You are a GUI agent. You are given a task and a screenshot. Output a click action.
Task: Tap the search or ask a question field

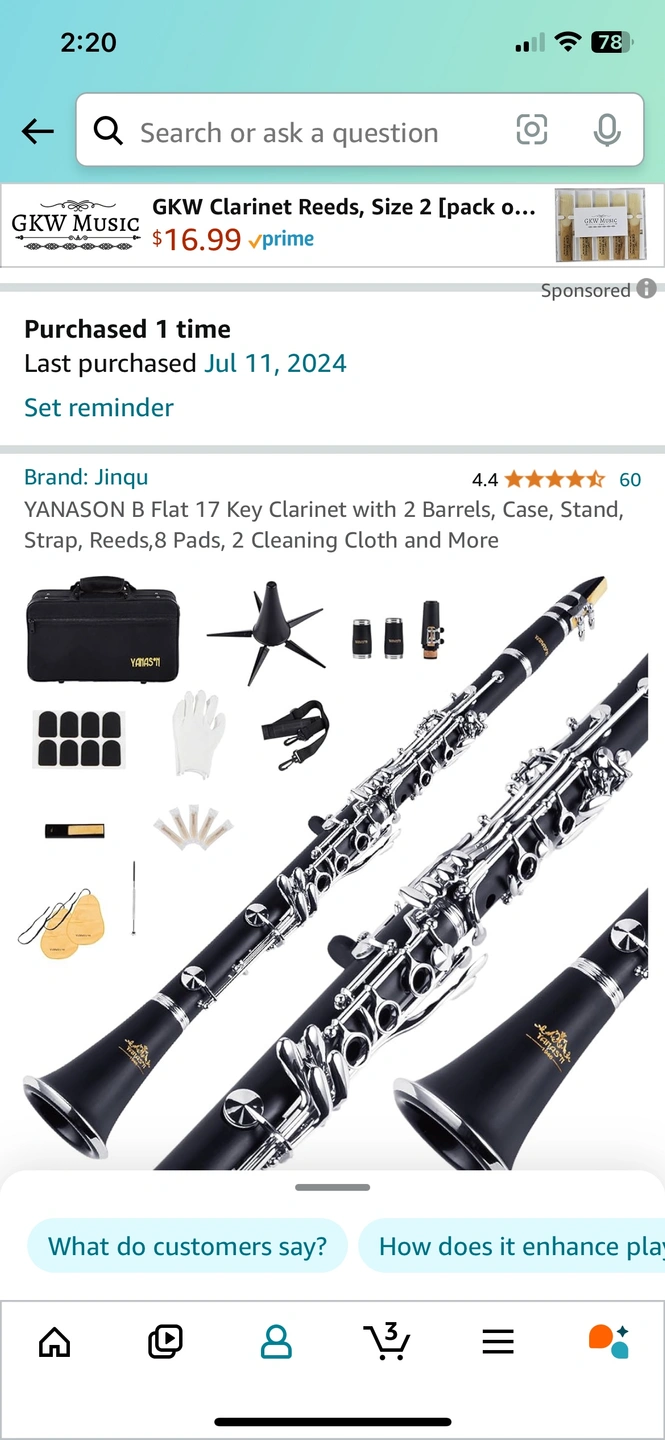pos(300,132)
